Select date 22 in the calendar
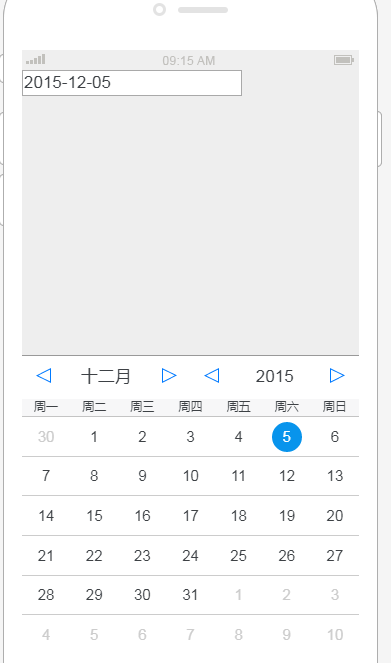Viewport: 391px width, 663px height. coord(94,556)
